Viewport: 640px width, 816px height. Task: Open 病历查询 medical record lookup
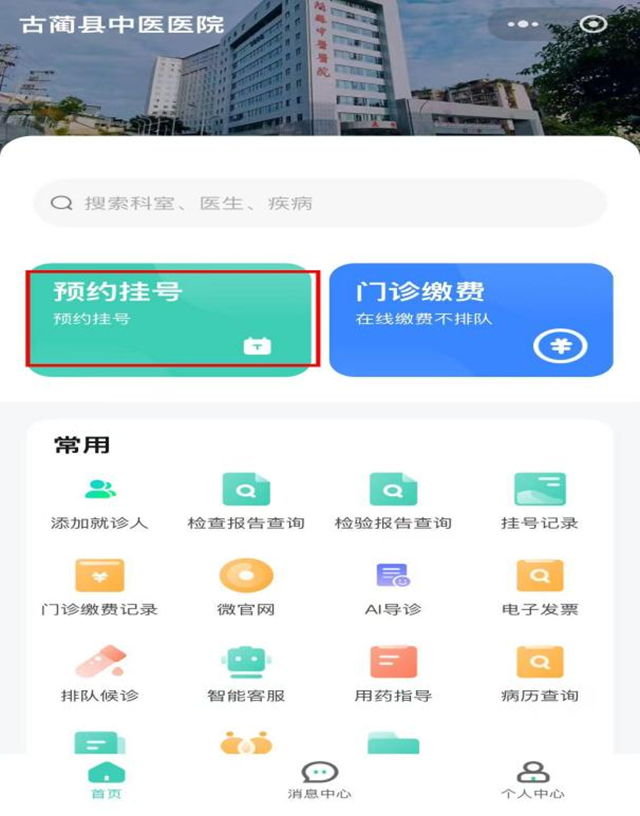(x=540, y=674)
